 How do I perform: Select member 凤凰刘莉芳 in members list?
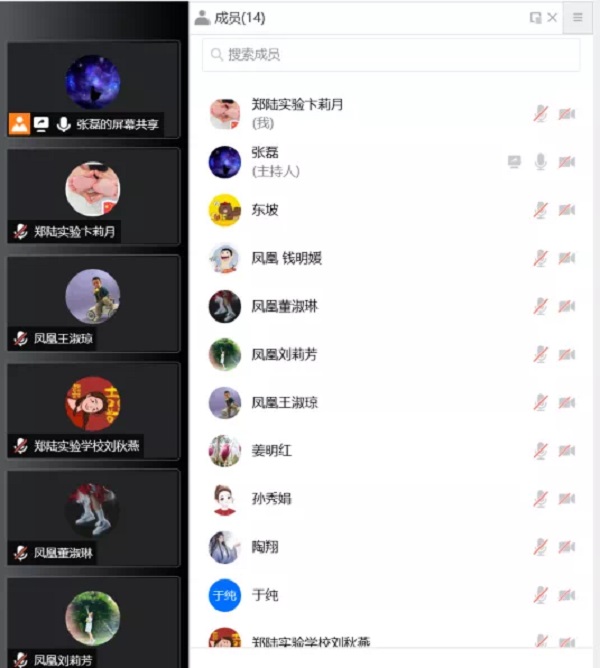[x=285, y=354]
